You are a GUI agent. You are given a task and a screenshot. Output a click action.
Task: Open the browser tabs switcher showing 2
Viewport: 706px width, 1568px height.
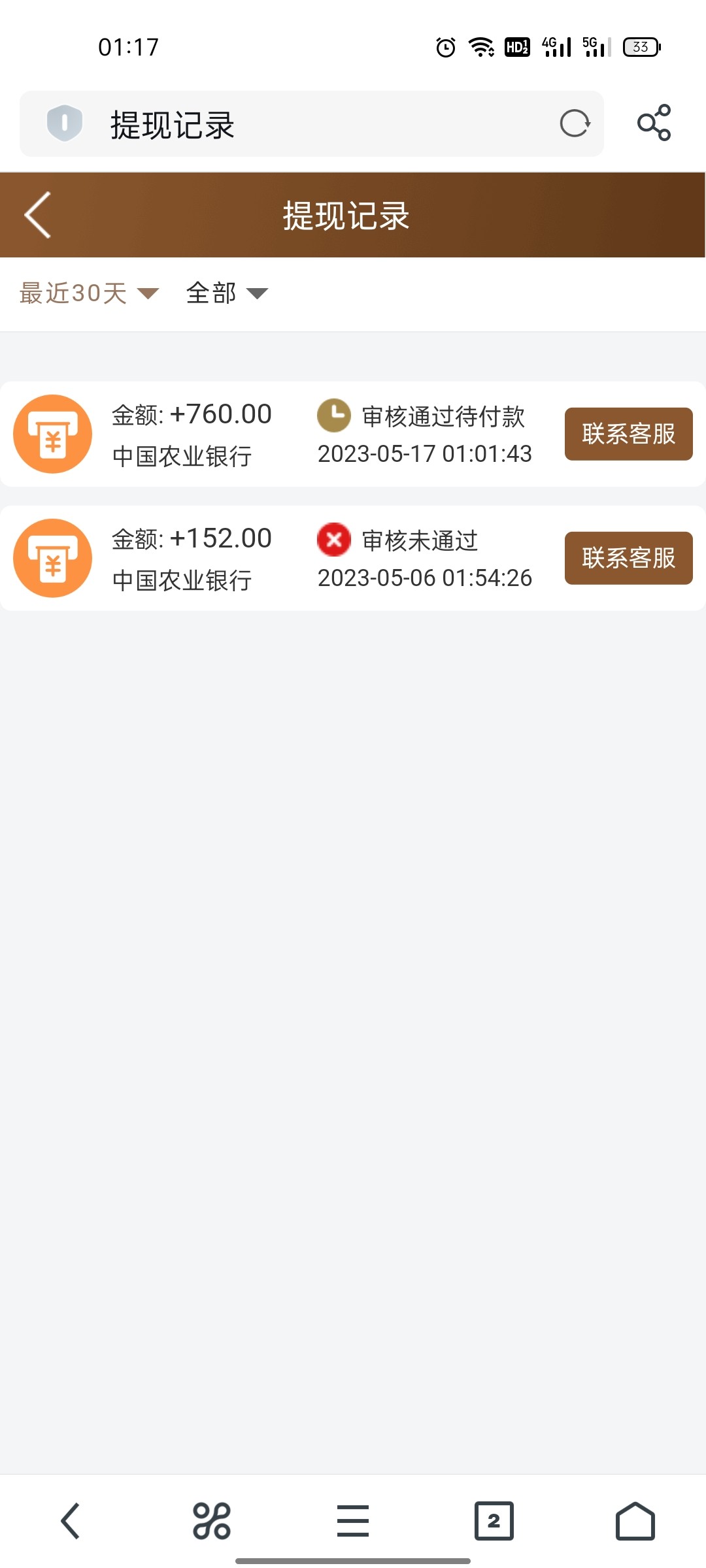click(494, 1521)
